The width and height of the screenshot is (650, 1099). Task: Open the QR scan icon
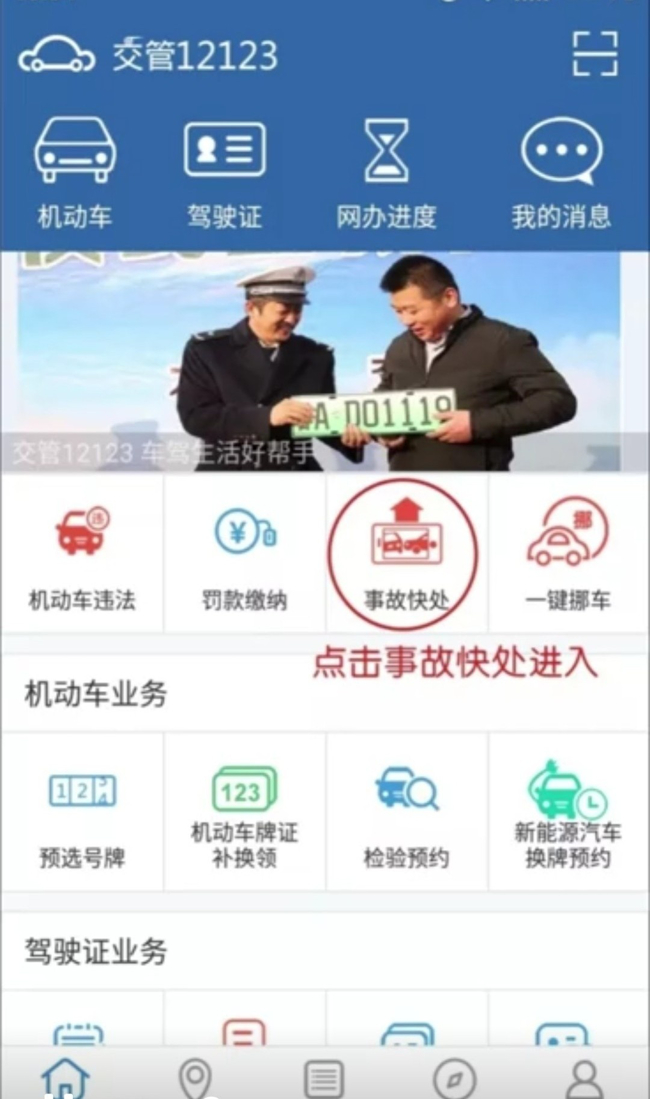pos(595,53)
